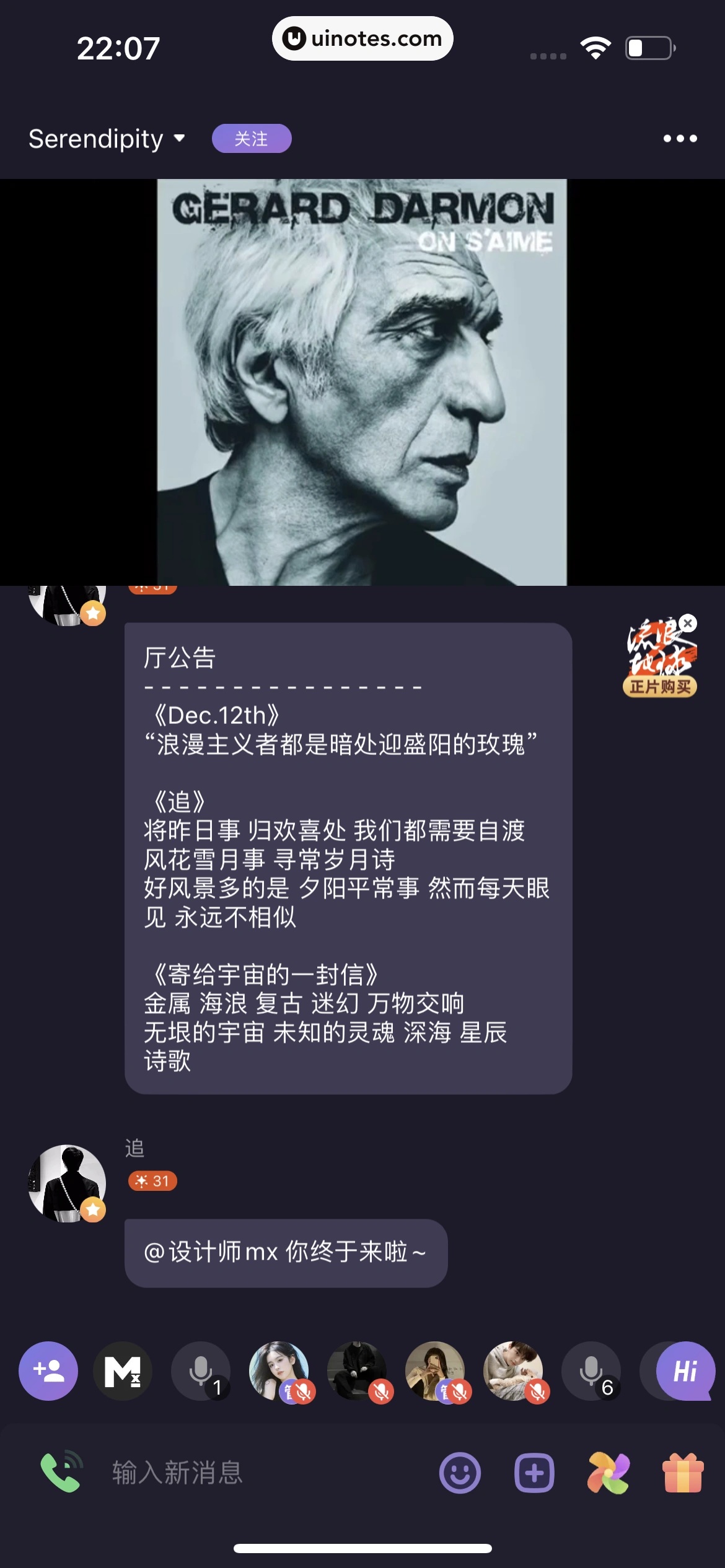The image size is (725, 1568).
Task: Take empty mic seat number 1
Action: point(201,1371)
